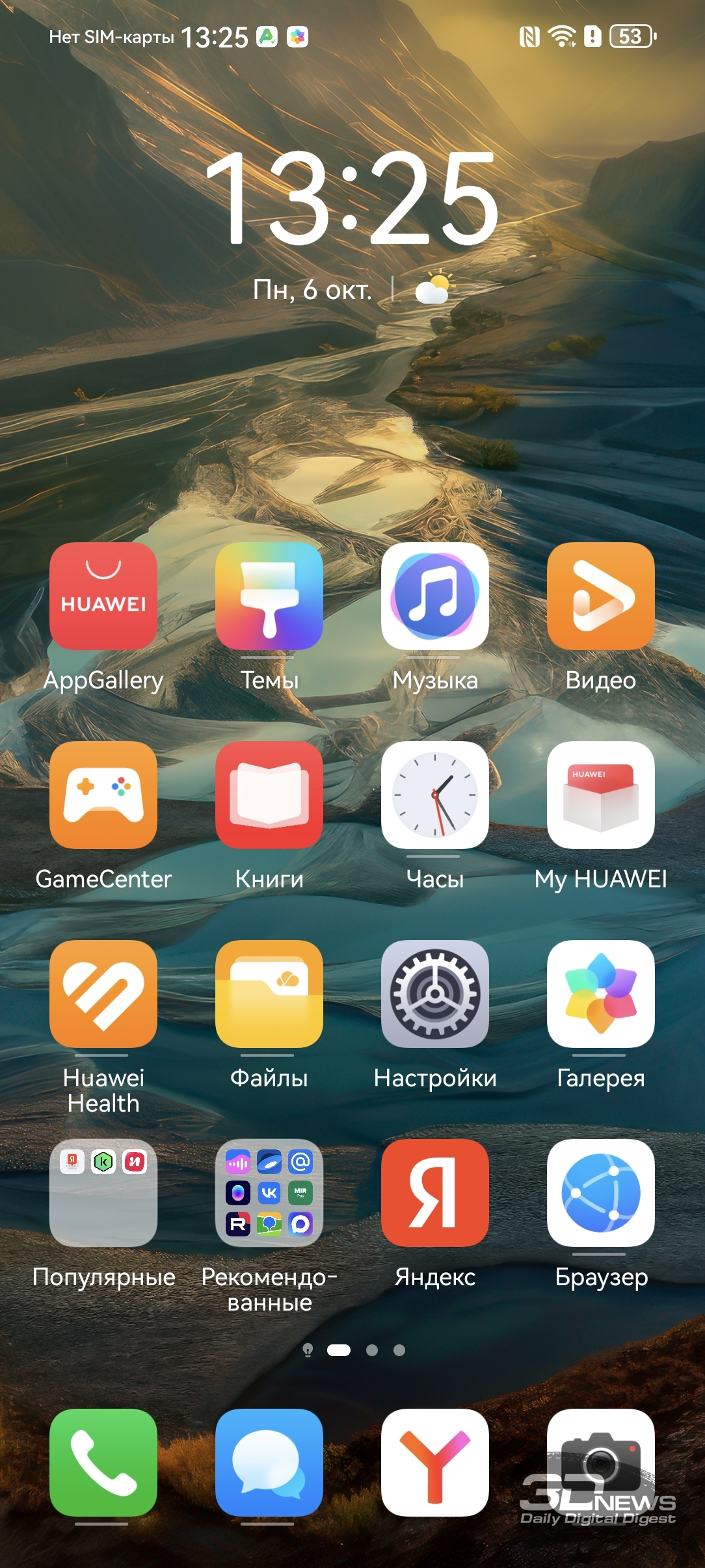Open the Messages app in dock

(x=269, y=1463)
